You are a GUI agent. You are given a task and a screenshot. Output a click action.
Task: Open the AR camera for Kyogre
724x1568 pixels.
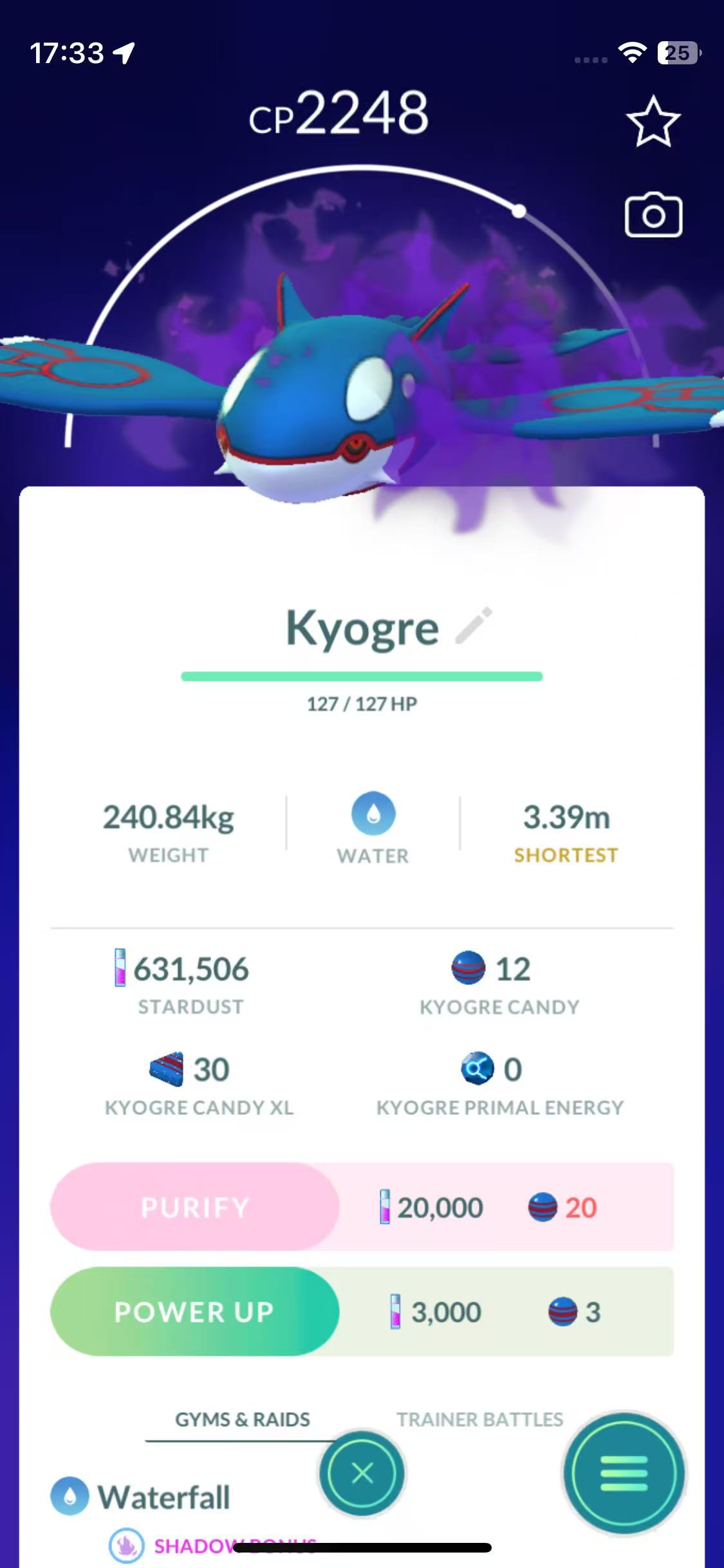[653, 216]
